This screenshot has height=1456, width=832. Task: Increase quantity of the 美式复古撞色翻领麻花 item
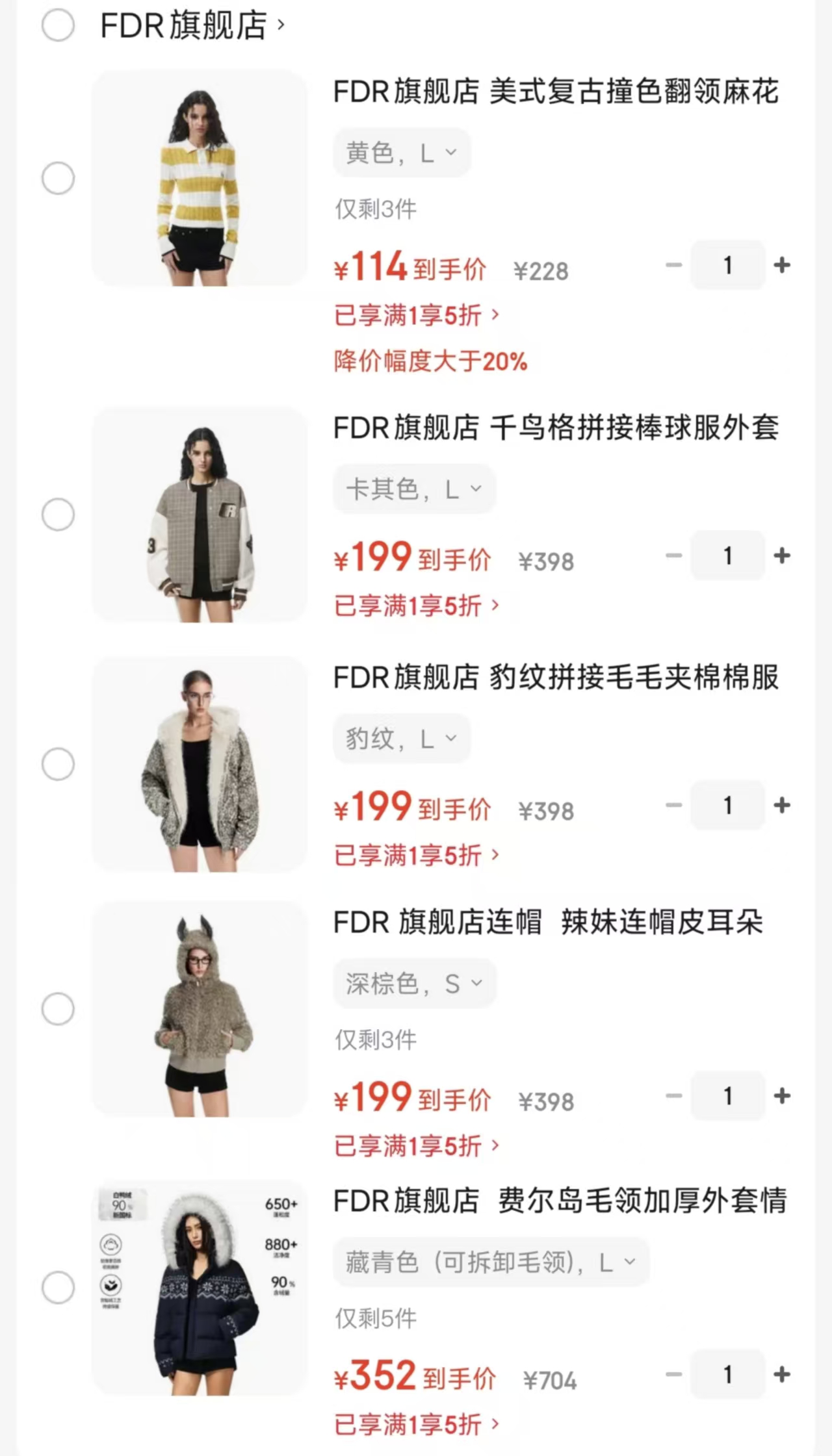click(782, 265)
